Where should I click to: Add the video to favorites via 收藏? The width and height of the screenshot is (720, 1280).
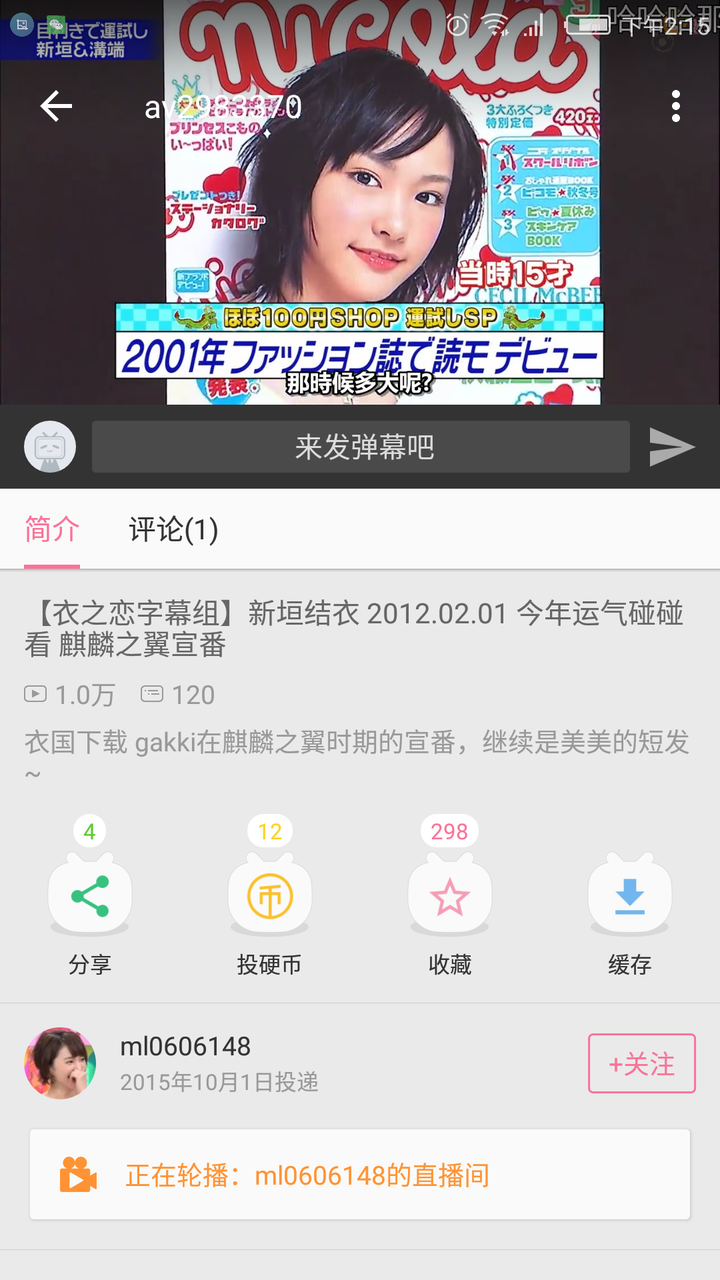pyautogui.click(x=449, y=897)
